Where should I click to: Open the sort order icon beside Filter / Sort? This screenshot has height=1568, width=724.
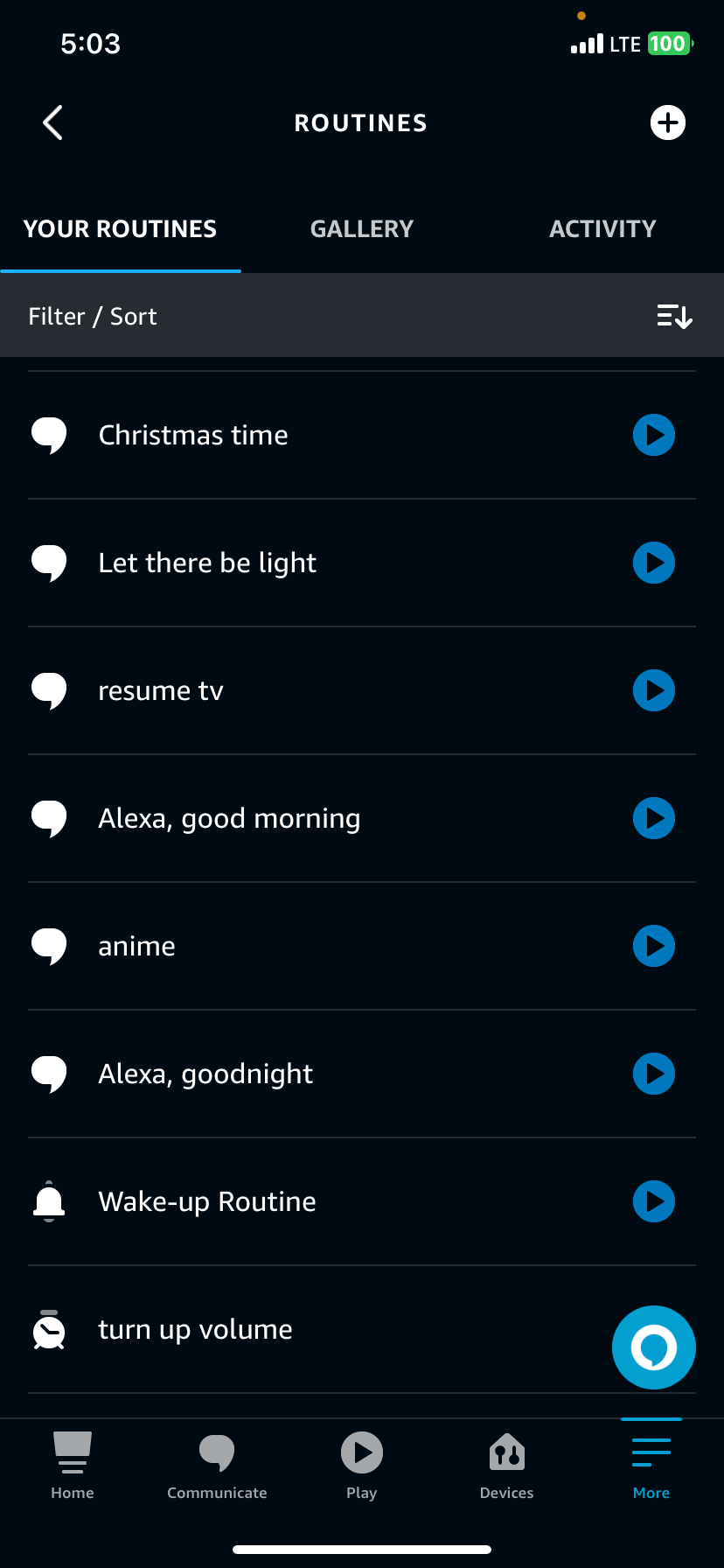pyautogui.click(x=673, y=316)
